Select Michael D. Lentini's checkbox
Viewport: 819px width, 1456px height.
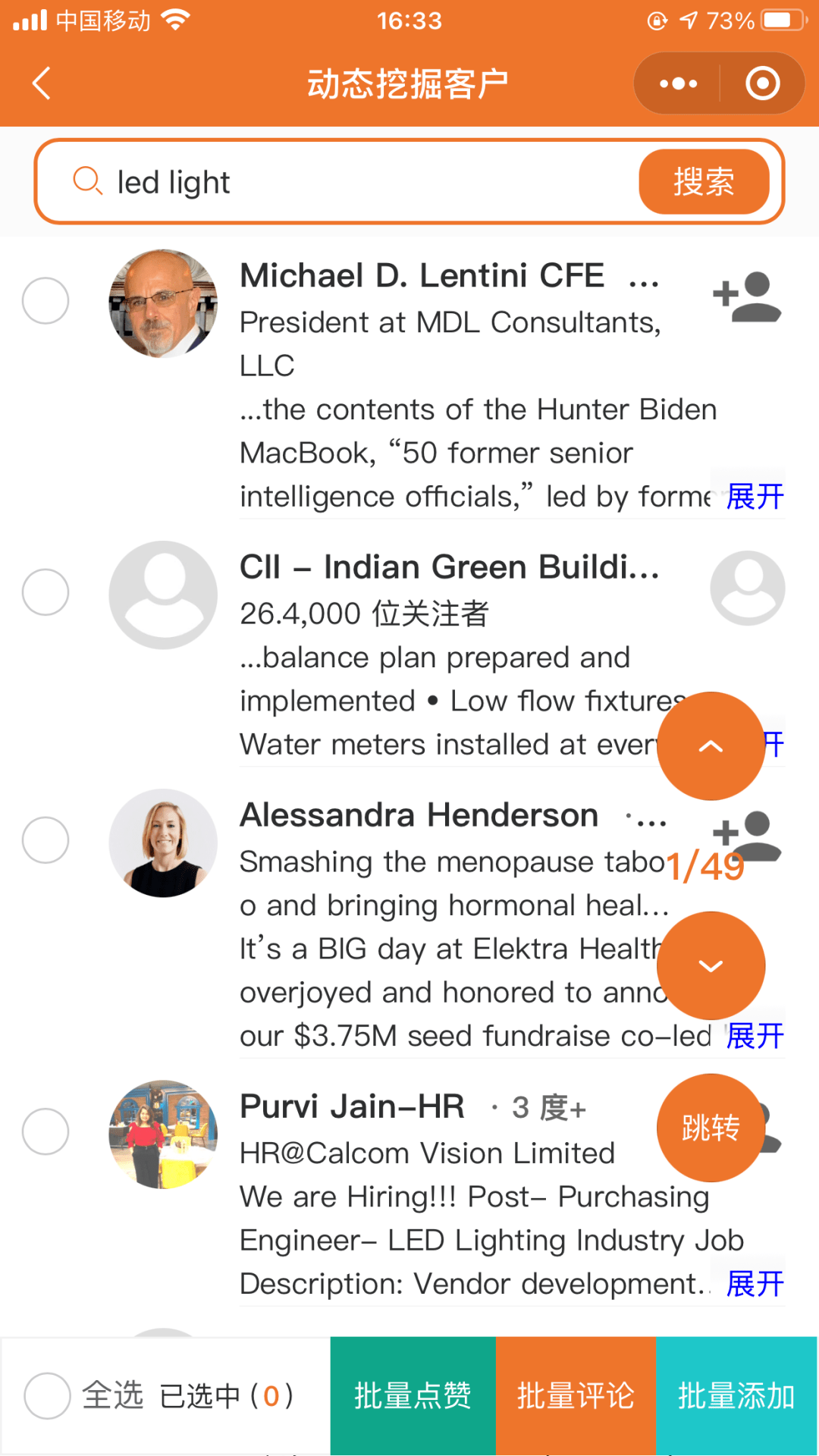45,301
